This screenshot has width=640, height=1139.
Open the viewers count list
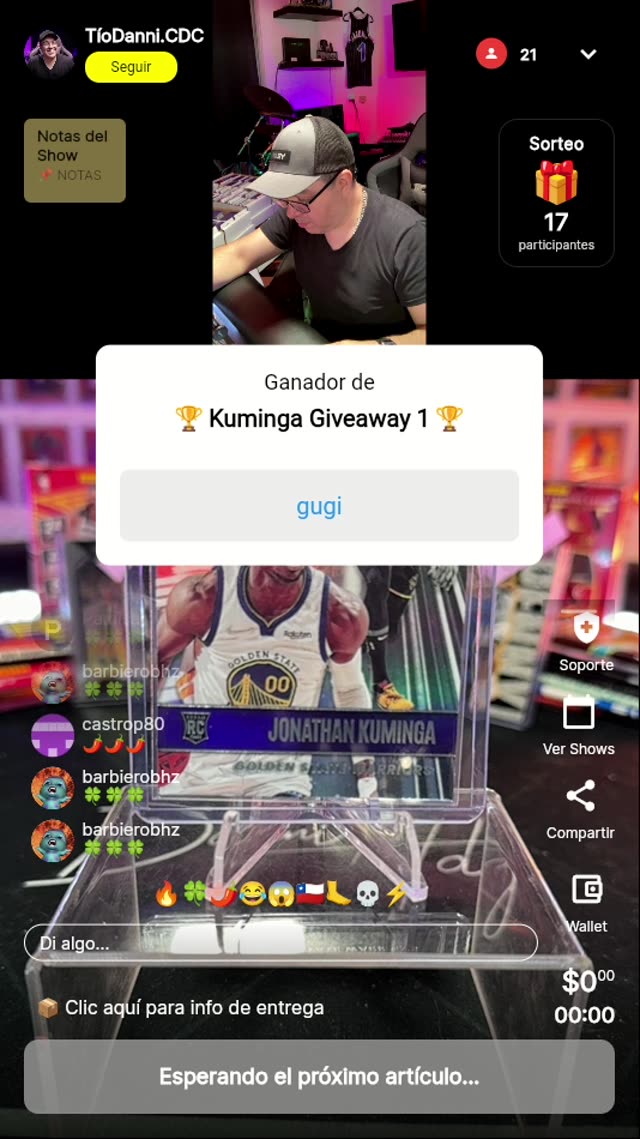[507, 54]
